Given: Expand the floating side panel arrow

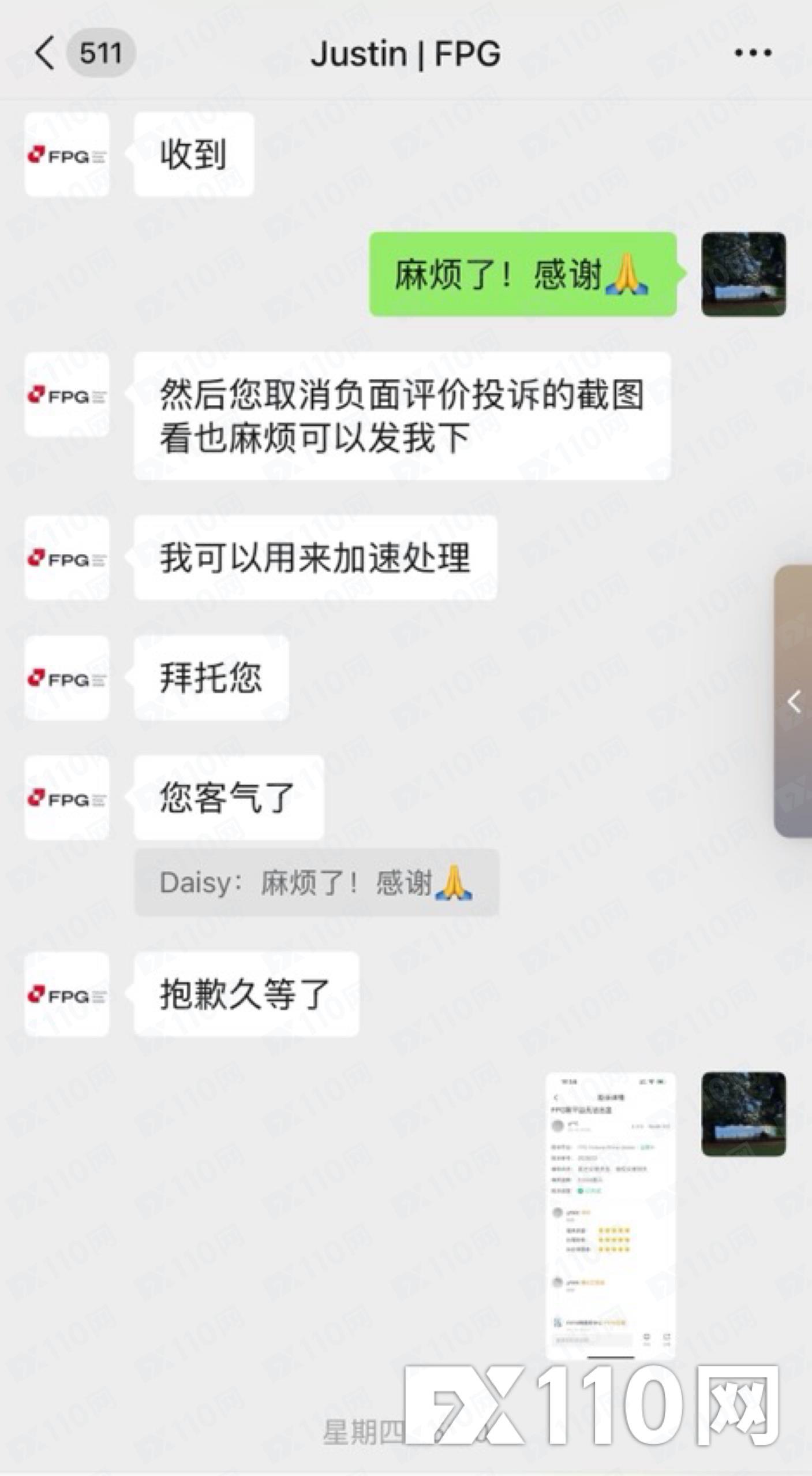Looking at the screenshot, I should coord(795,702).
